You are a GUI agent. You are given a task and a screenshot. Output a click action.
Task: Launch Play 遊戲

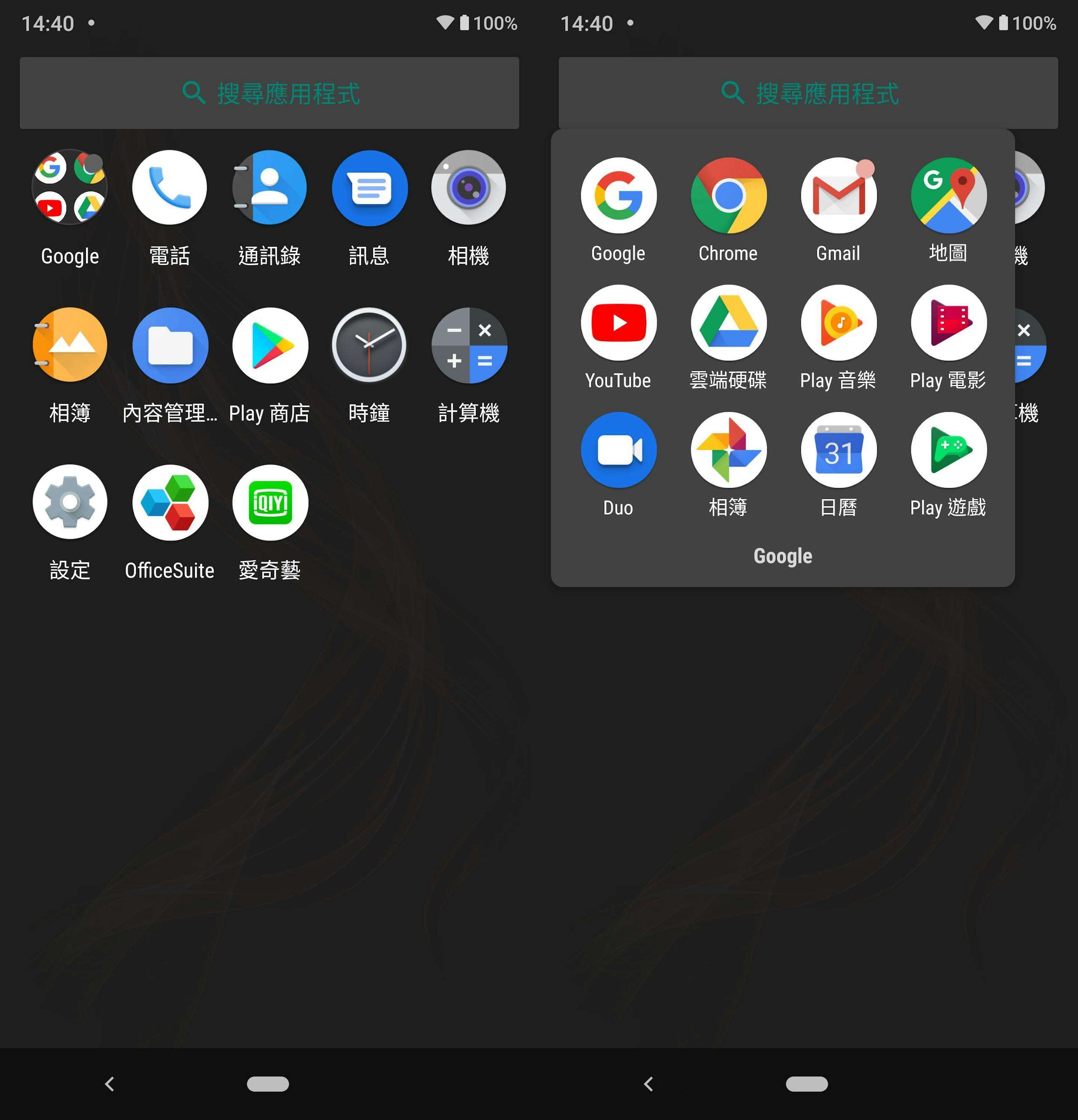(948, 450)
